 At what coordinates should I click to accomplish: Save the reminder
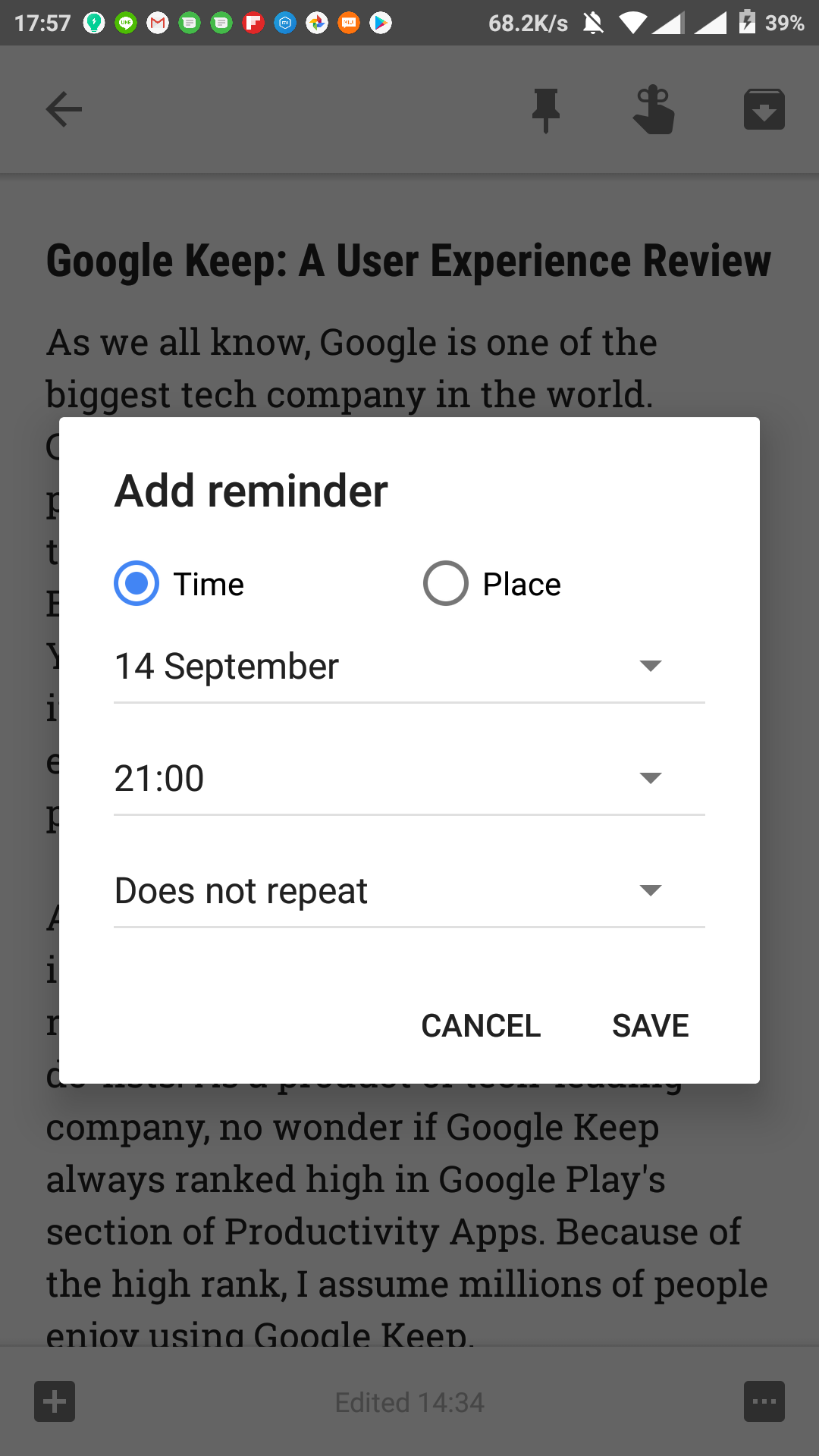click(650, 1026)
